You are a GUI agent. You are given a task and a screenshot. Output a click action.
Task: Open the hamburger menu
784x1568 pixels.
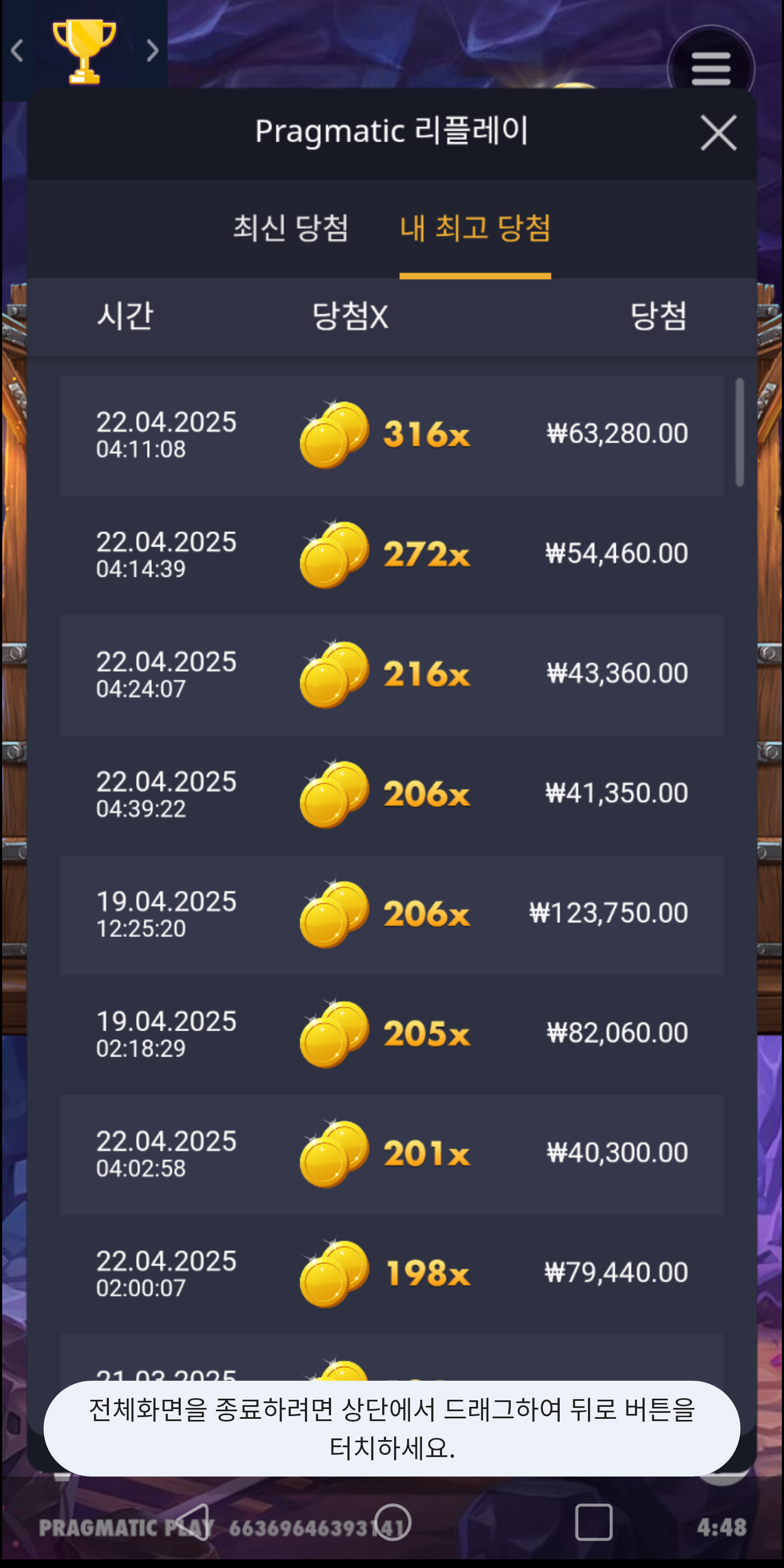[710, 68]
